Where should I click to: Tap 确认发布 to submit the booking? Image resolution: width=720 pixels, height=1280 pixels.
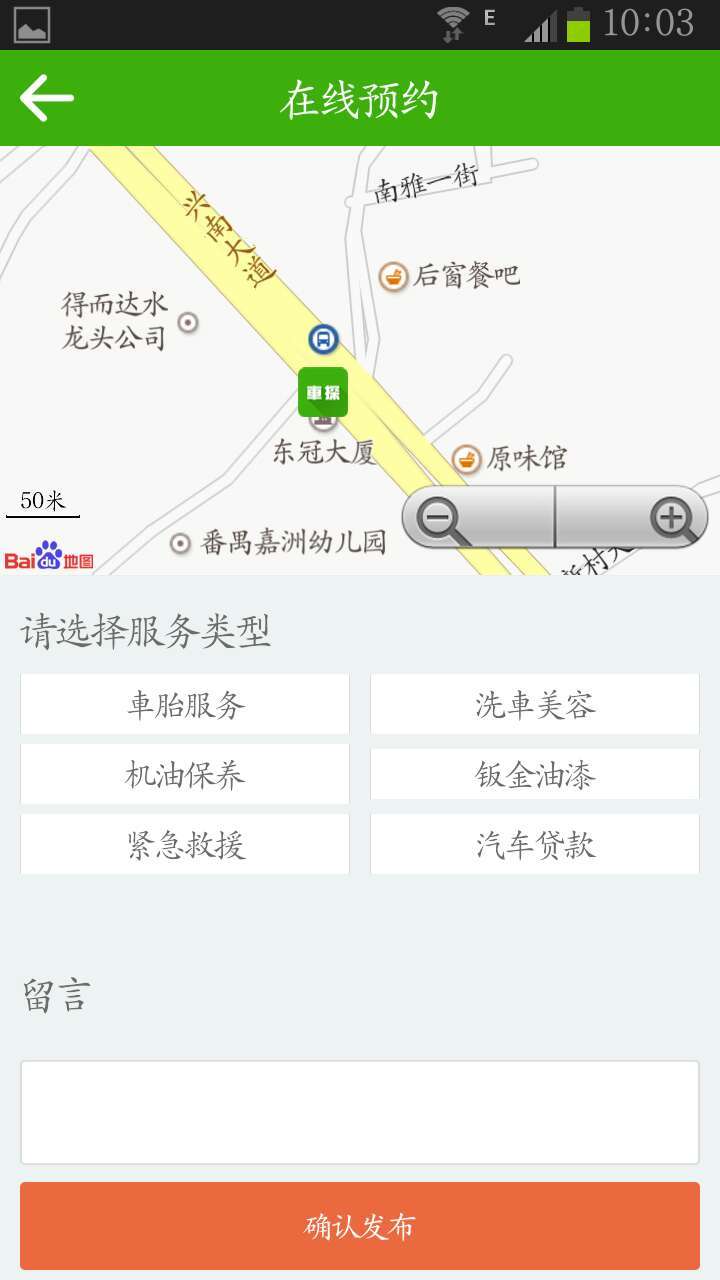click(x=360, y=1226)
